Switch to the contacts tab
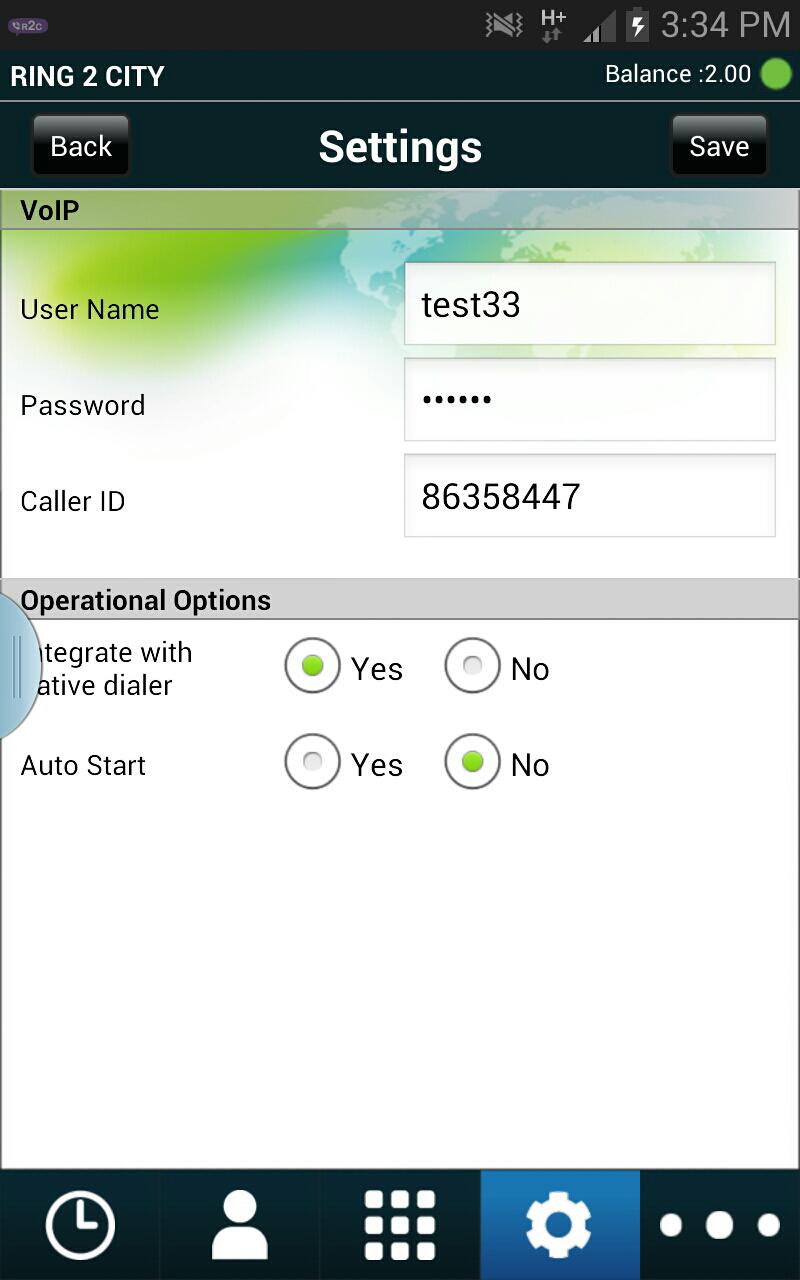 [240, 1224]
